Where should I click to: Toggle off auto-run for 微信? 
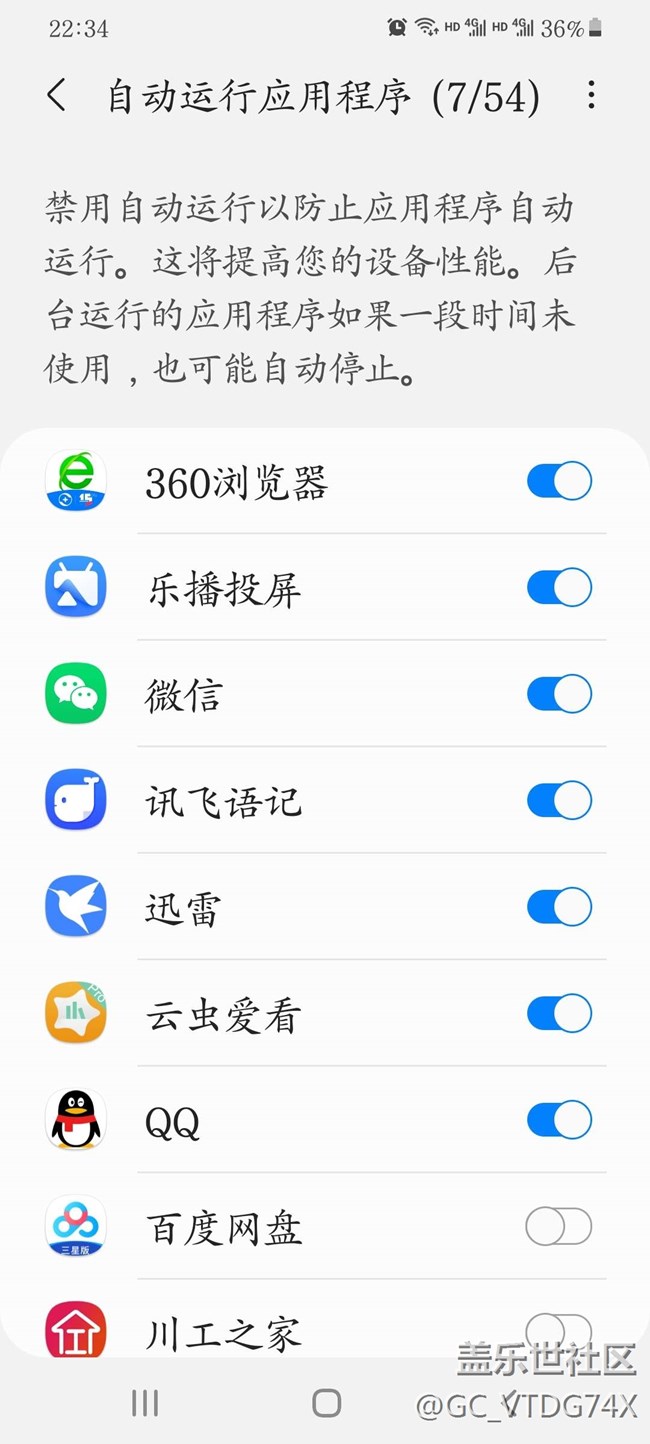click(x=559, y=694)
